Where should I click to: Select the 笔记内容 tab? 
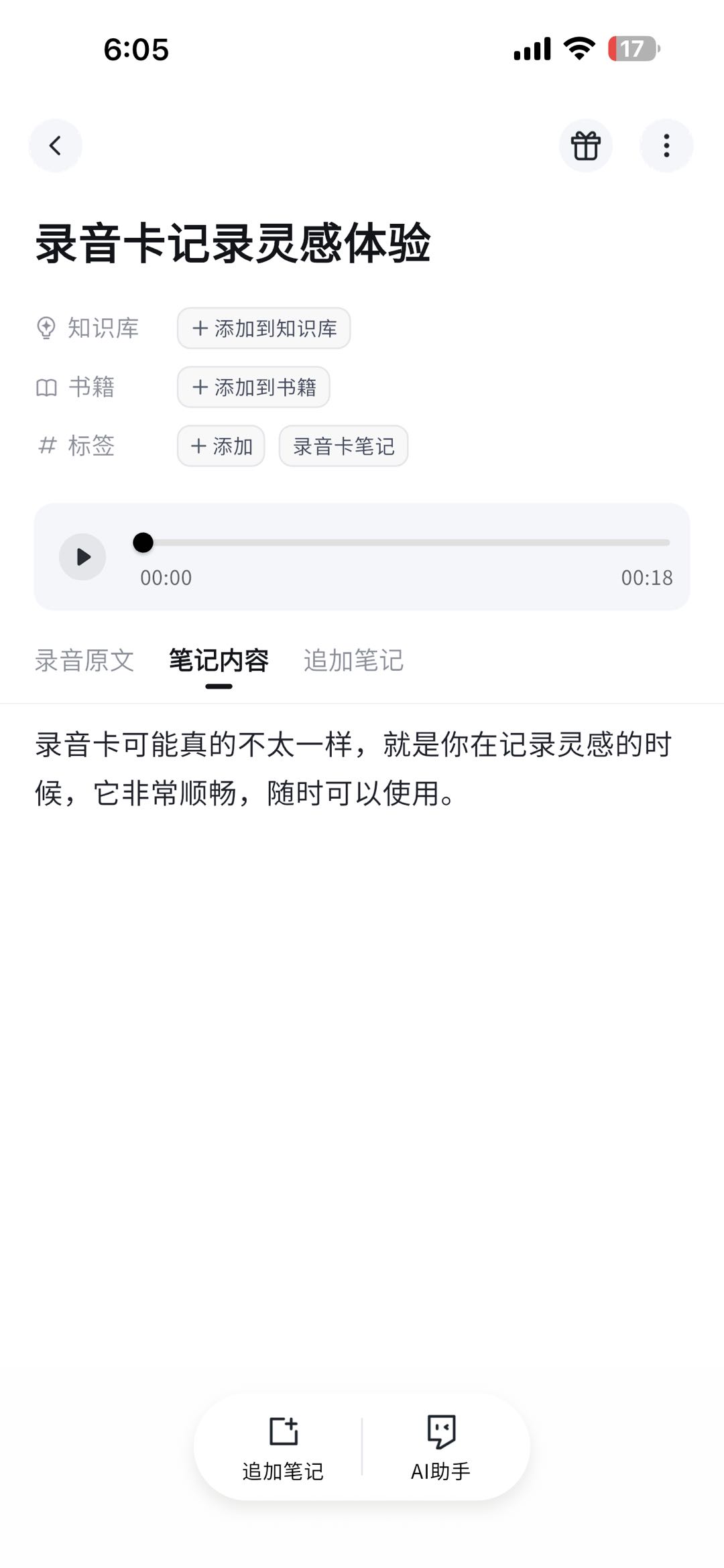219,661
